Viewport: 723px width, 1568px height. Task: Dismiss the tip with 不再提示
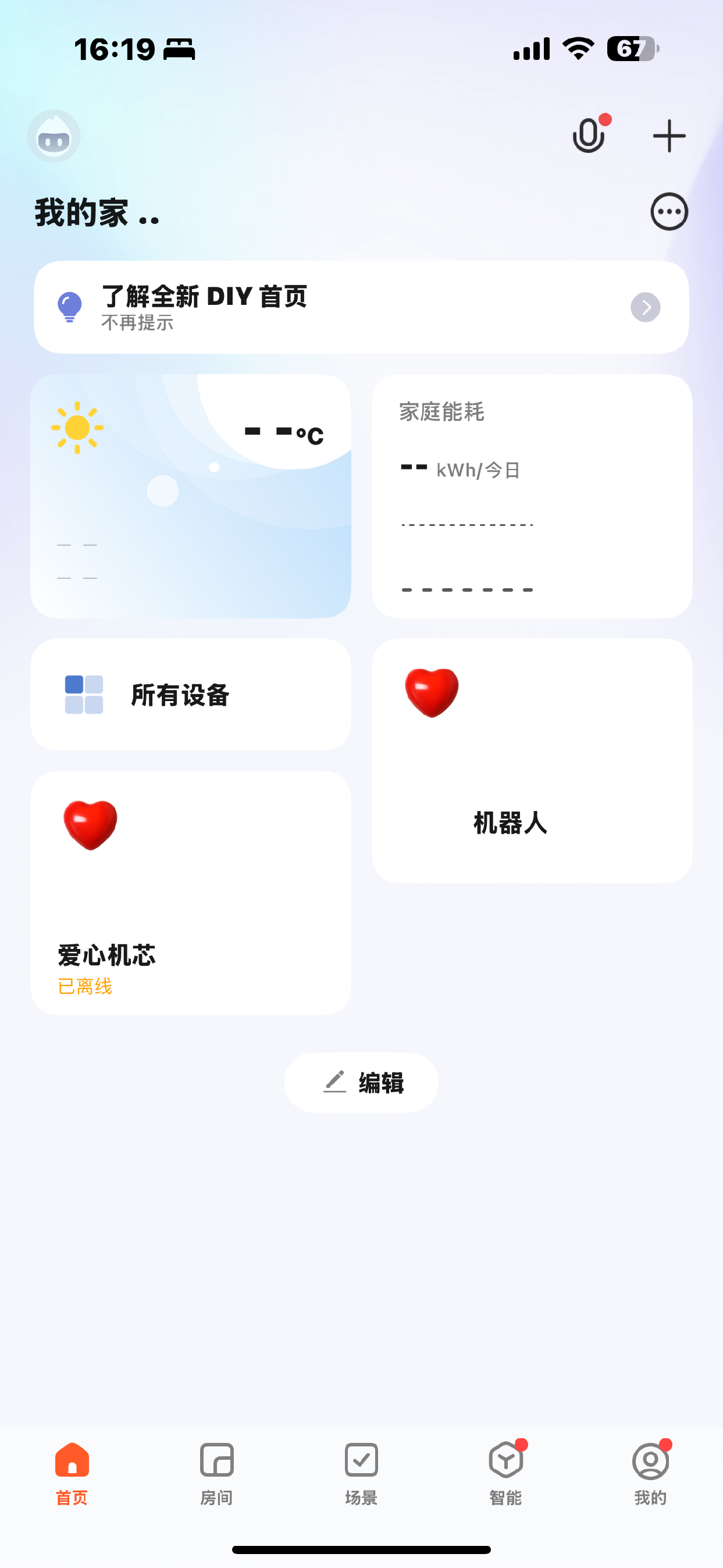(x=137, y=322)
